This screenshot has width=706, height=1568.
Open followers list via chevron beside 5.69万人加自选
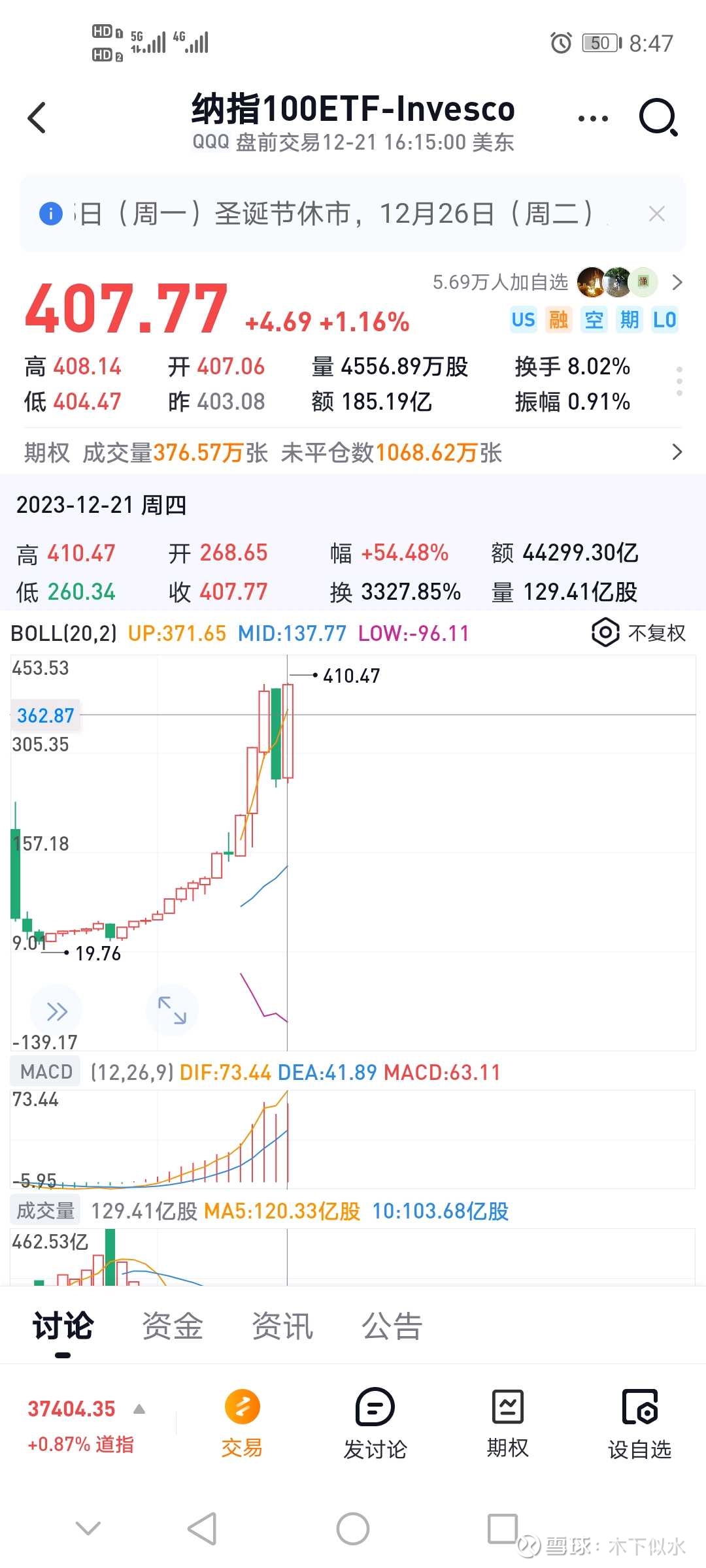coord(678,282)
